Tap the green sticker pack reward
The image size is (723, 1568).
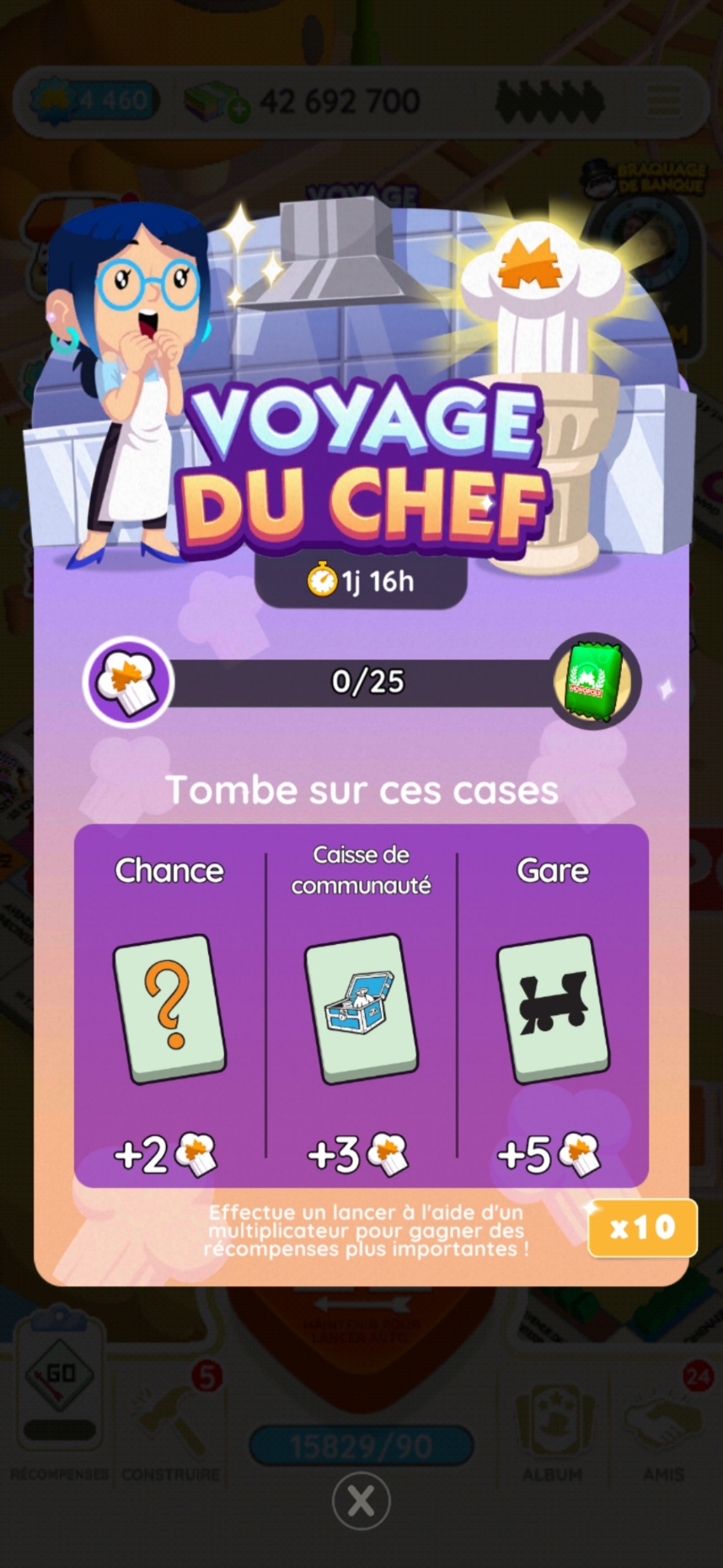(595, 680)
